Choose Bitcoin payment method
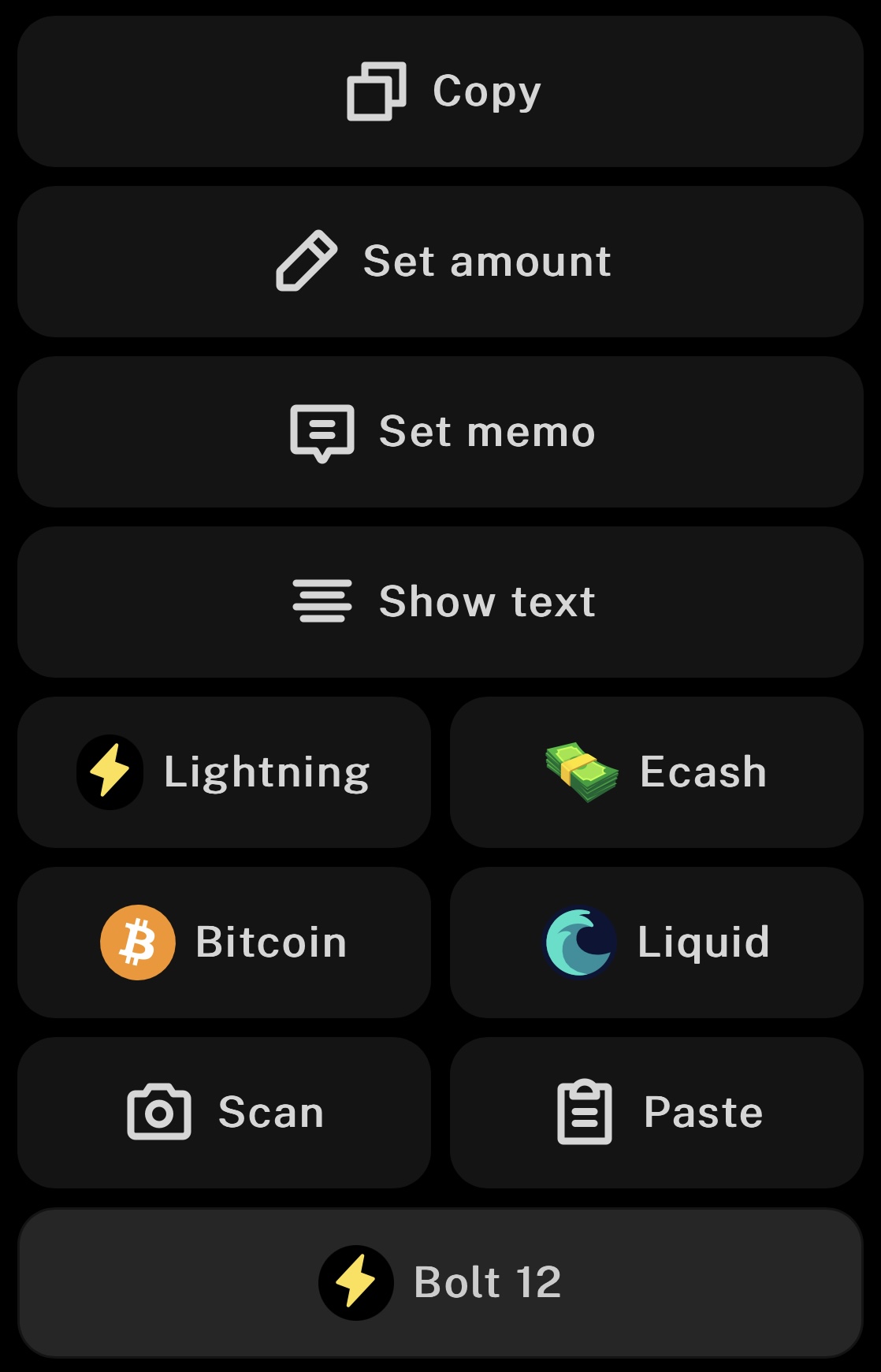Image resolution: width=881 pixels, height=1372 pixels. click(x=225, y=943)
